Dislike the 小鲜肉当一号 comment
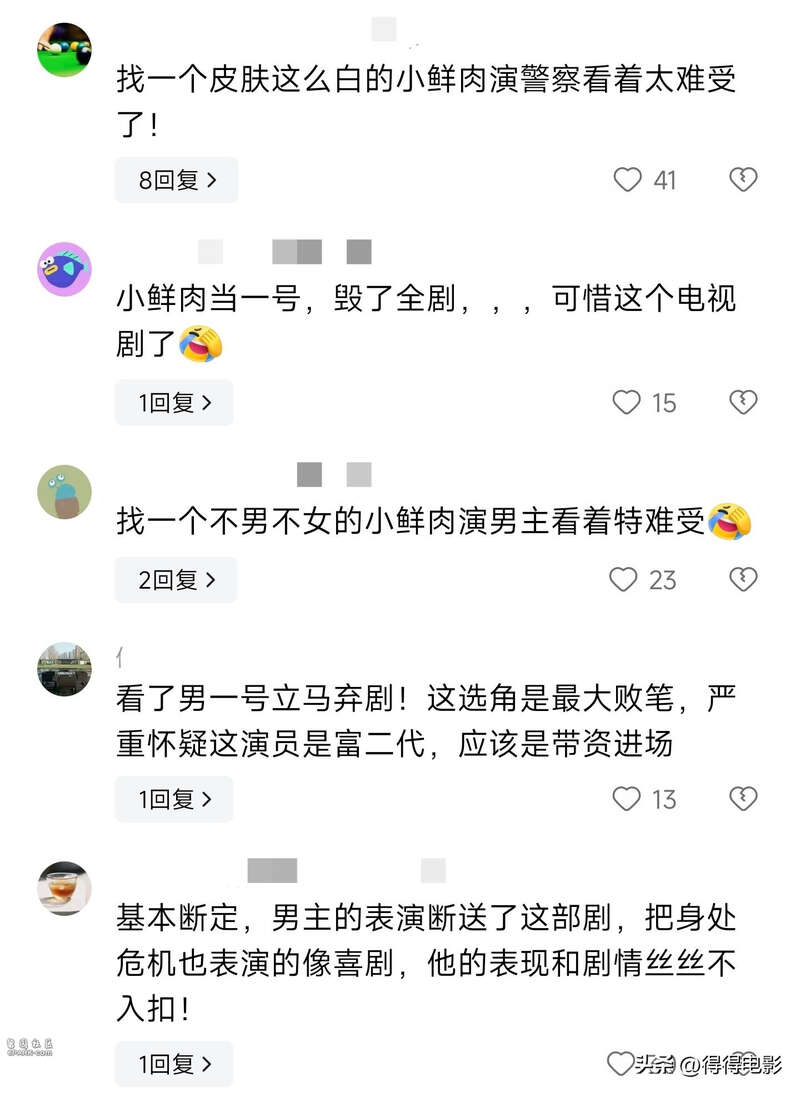Screen dimensions: 800x1093 coord(742,403)
